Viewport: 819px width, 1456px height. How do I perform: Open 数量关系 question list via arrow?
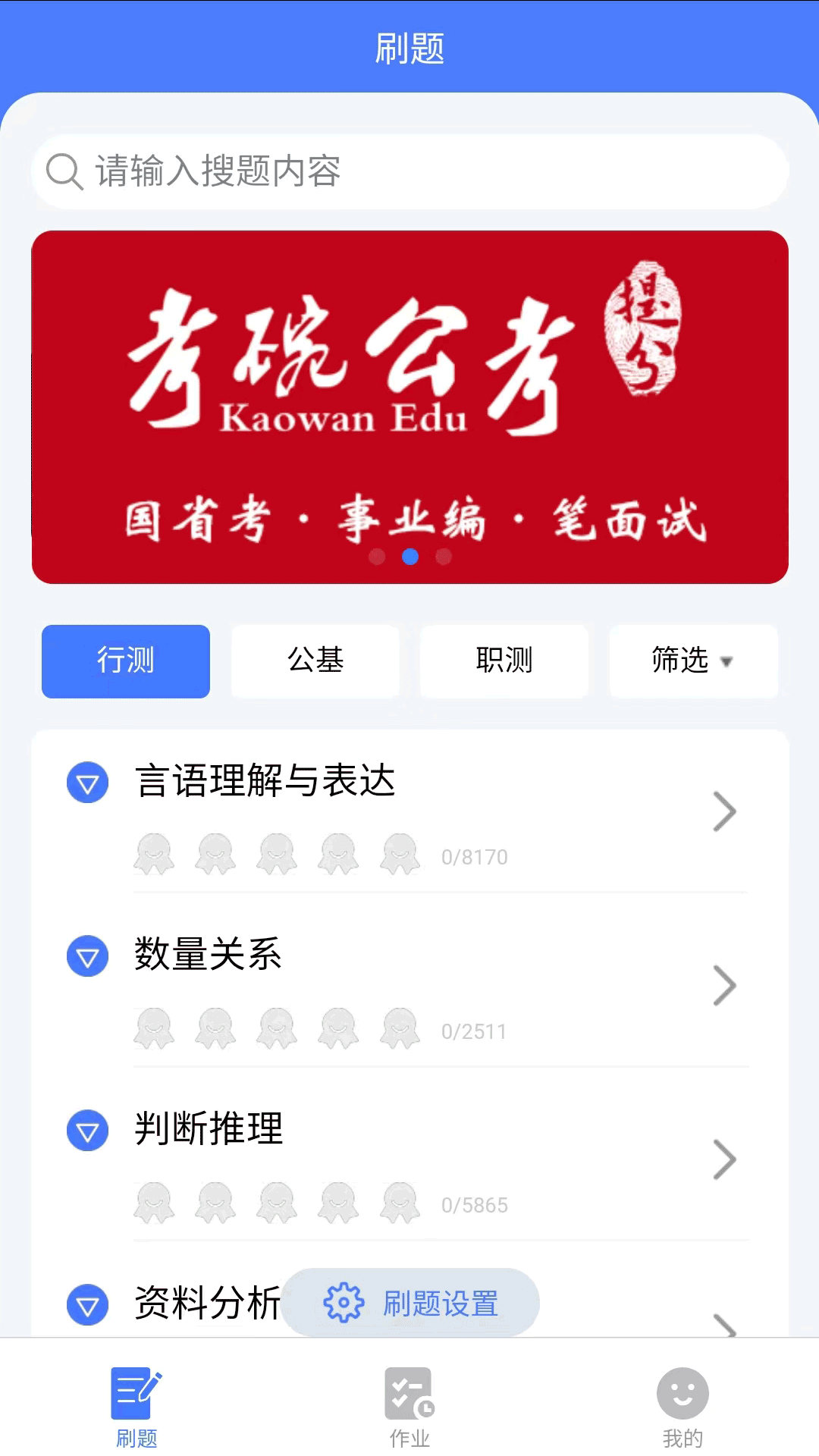click(x=723, y=985)
